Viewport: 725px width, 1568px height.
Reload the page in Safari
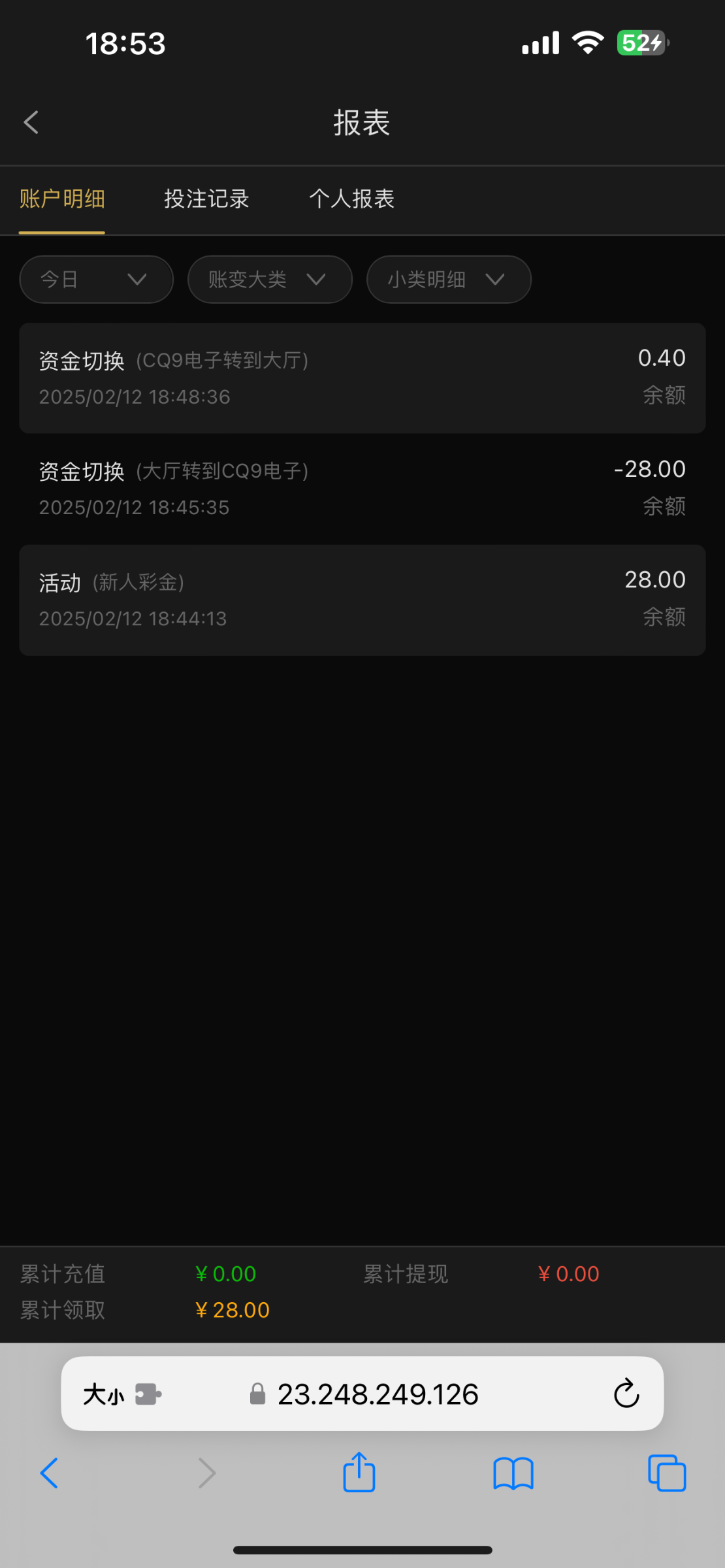626,1394
